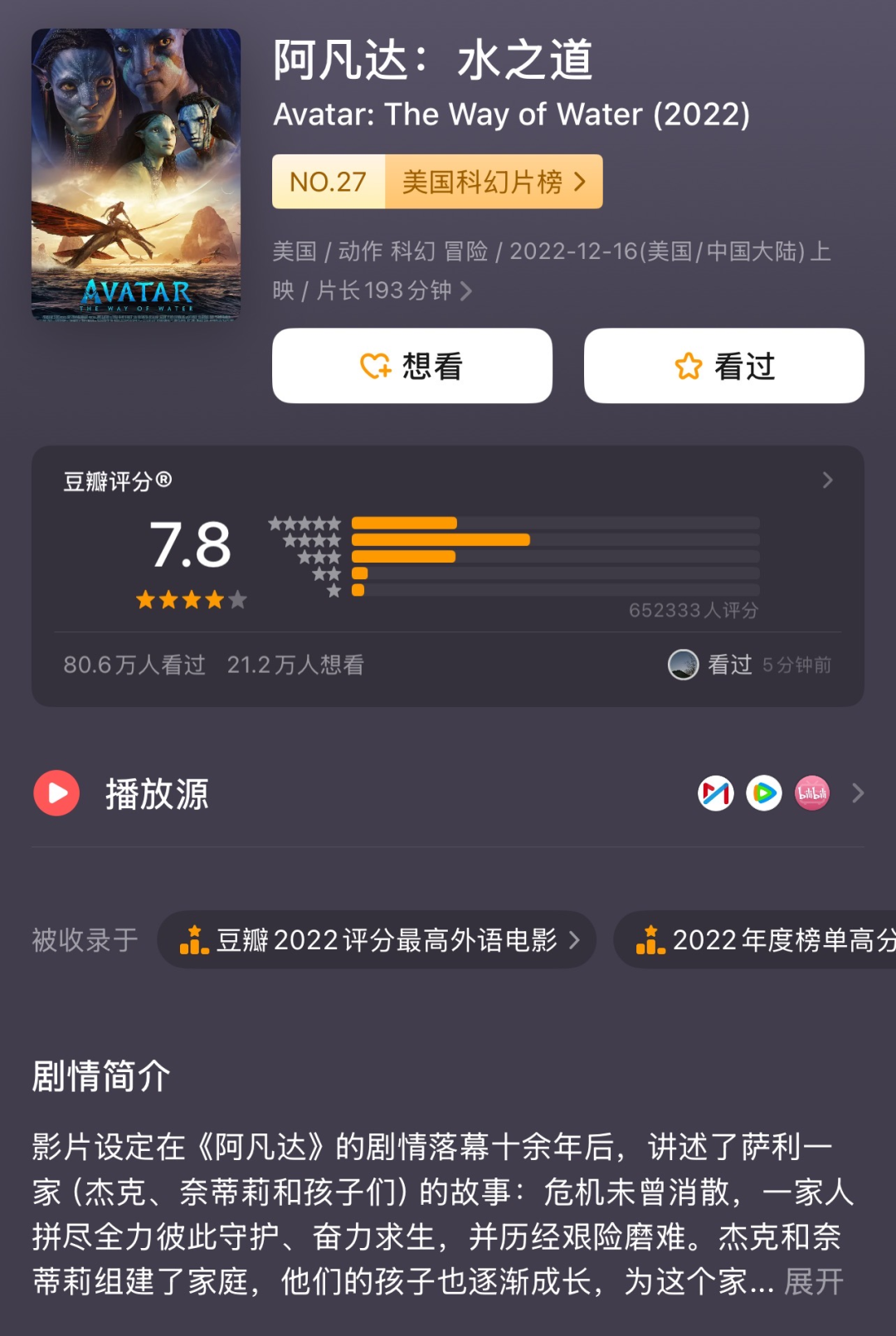This screenshot has width=896, height=1336.
Task: Expand the movie details info line
Action: 465,291
